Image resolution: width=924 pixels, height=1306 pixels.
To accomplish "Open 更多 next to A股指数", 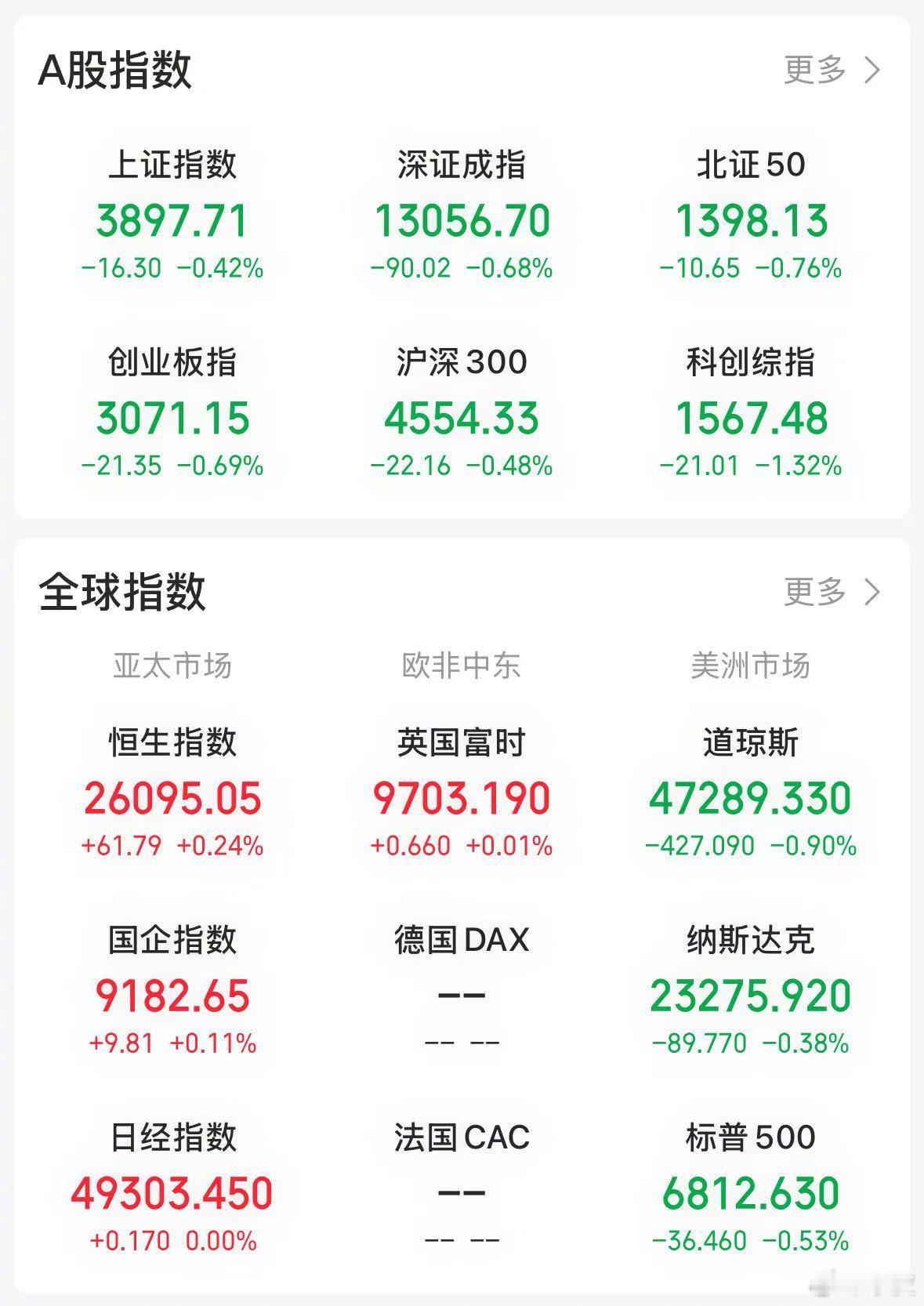I will coord(832,70).
